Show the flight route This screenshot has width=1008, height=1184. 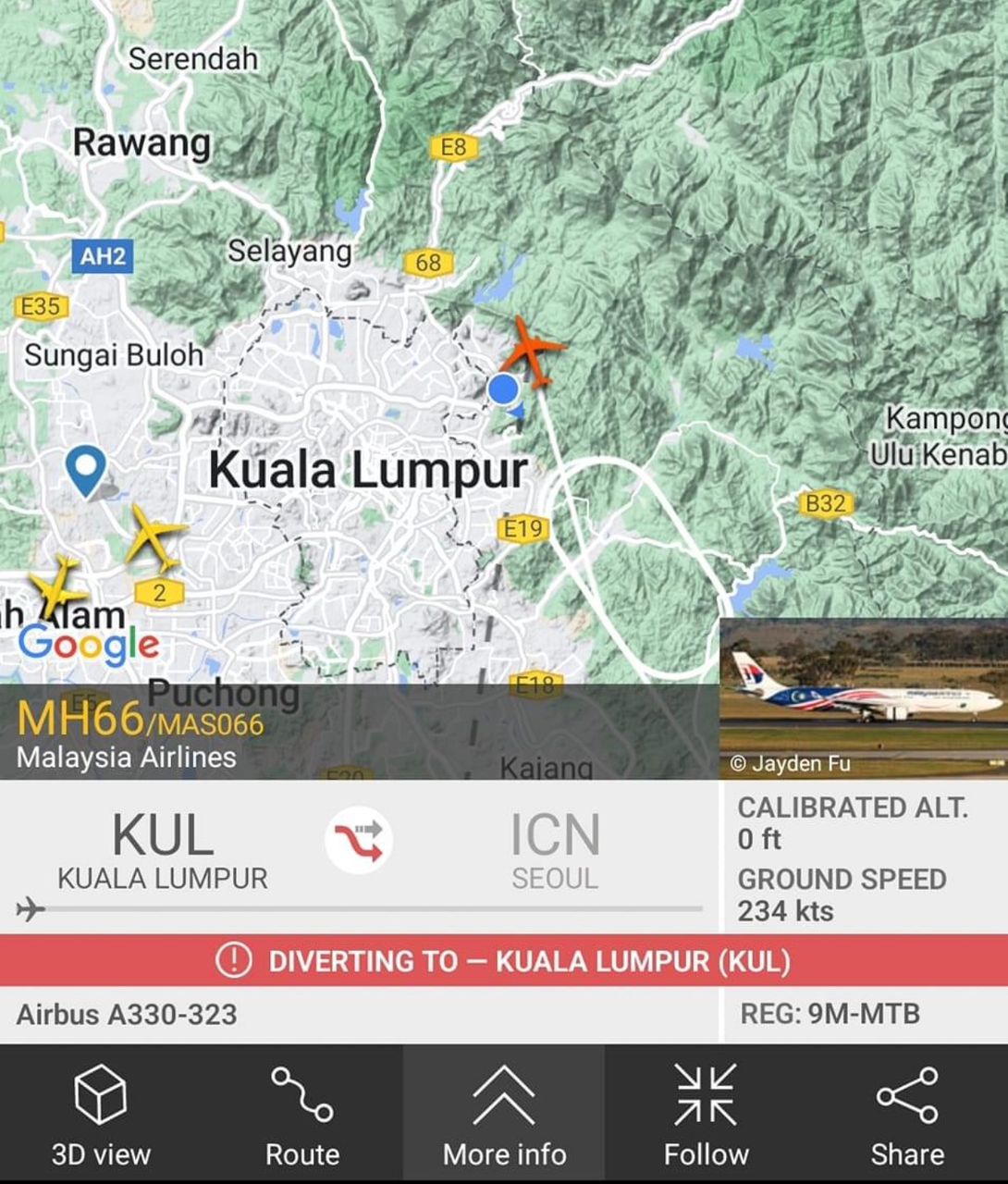point(302,1114)
